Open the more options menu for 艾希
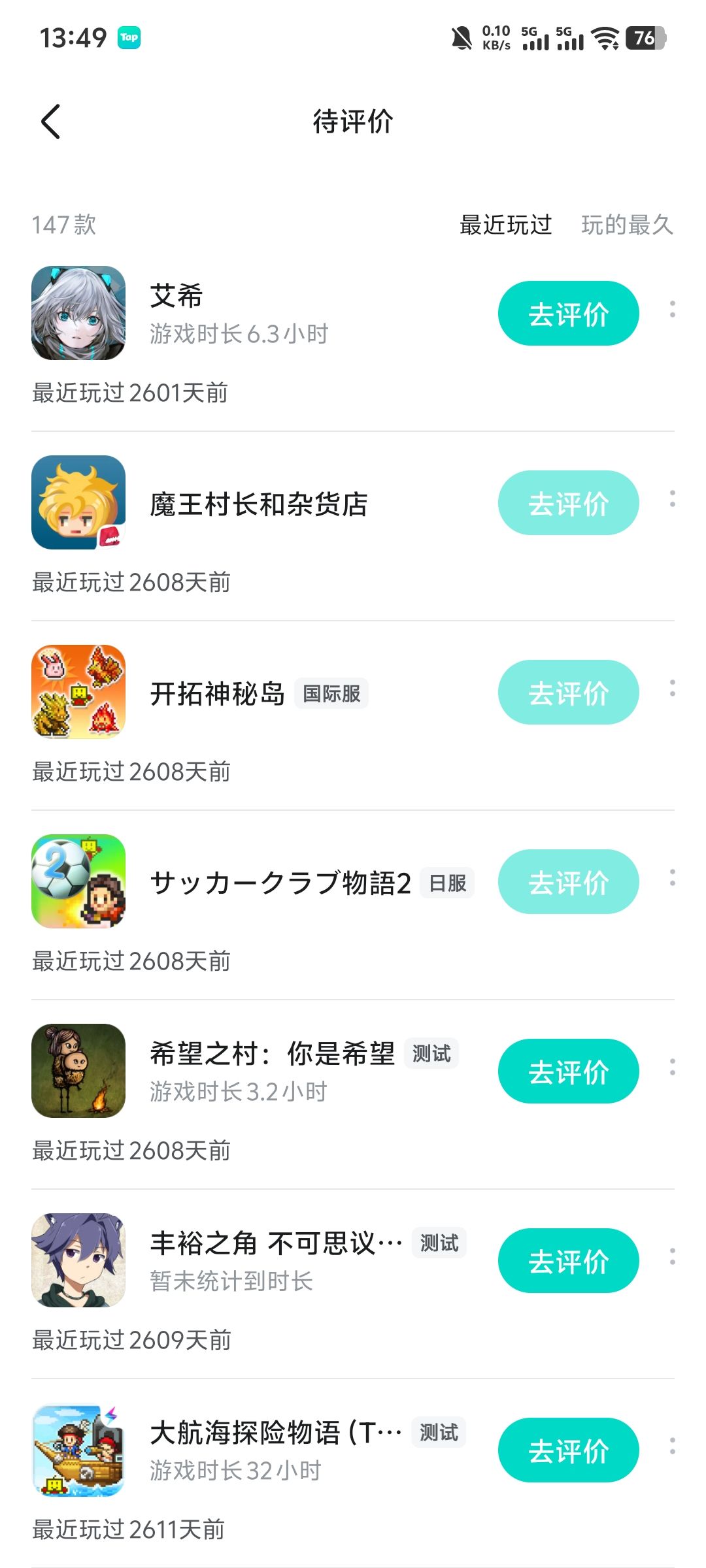The image size is (706, 1568). click(672, 310)
